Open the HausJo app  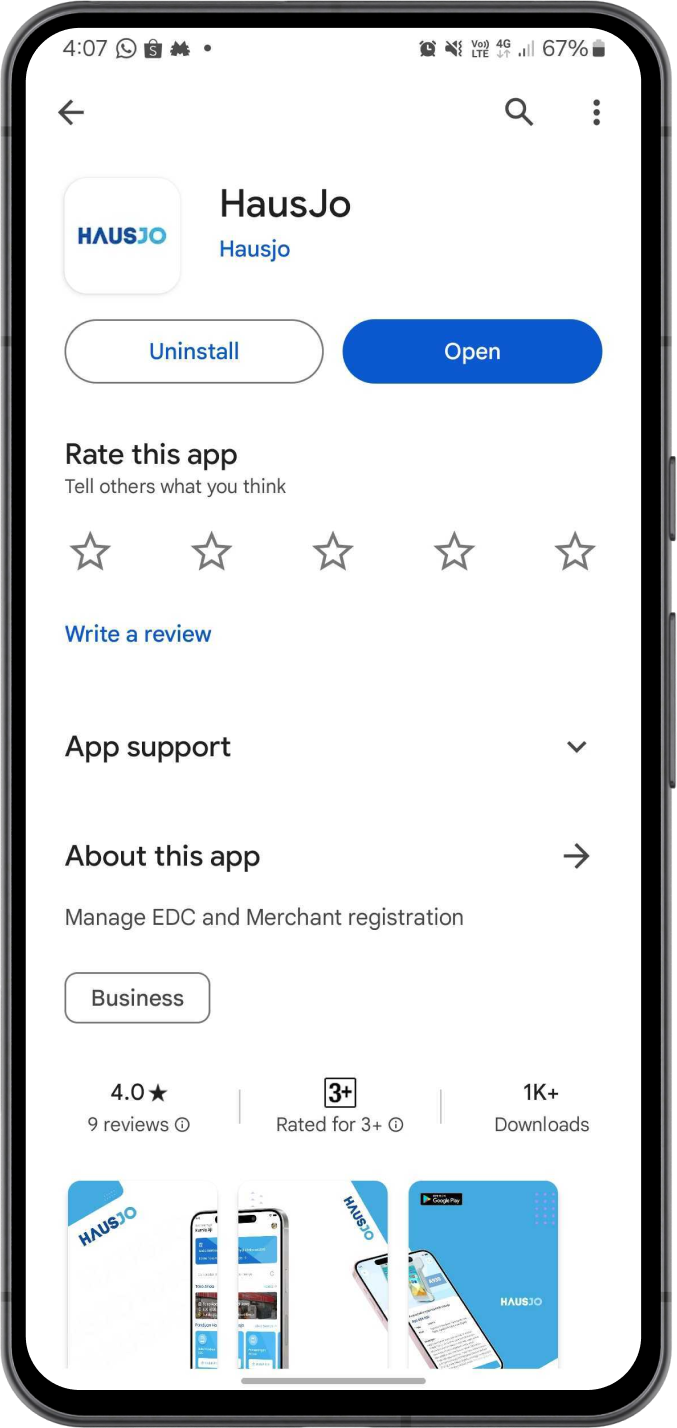click(x=472, y=352)
